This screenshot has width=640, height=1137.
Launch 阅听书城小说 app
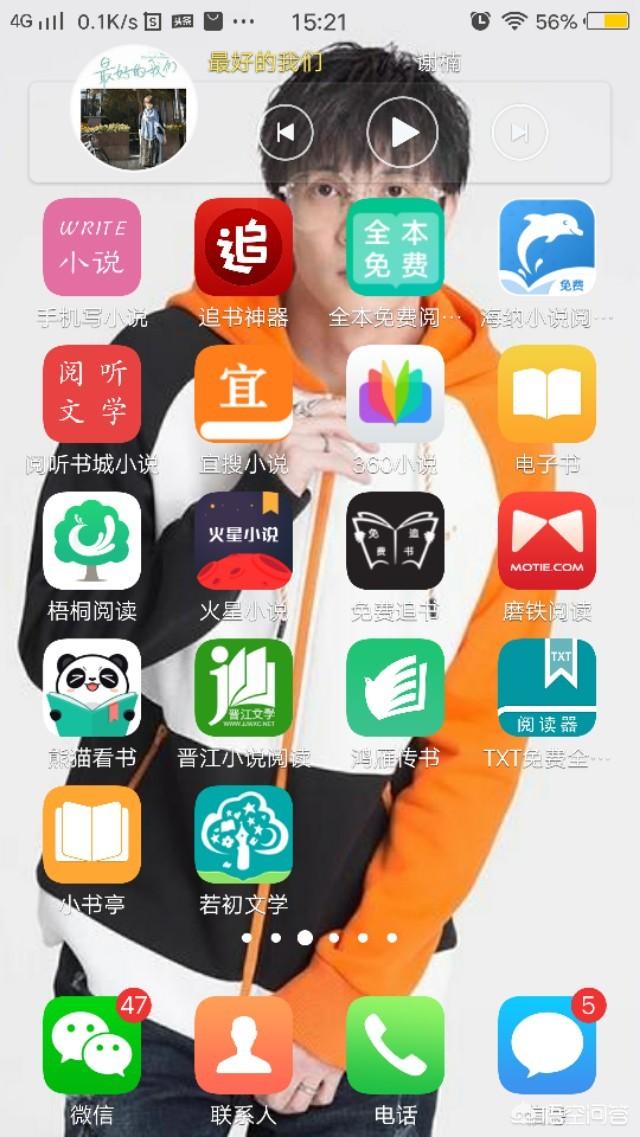pos(92,394)
